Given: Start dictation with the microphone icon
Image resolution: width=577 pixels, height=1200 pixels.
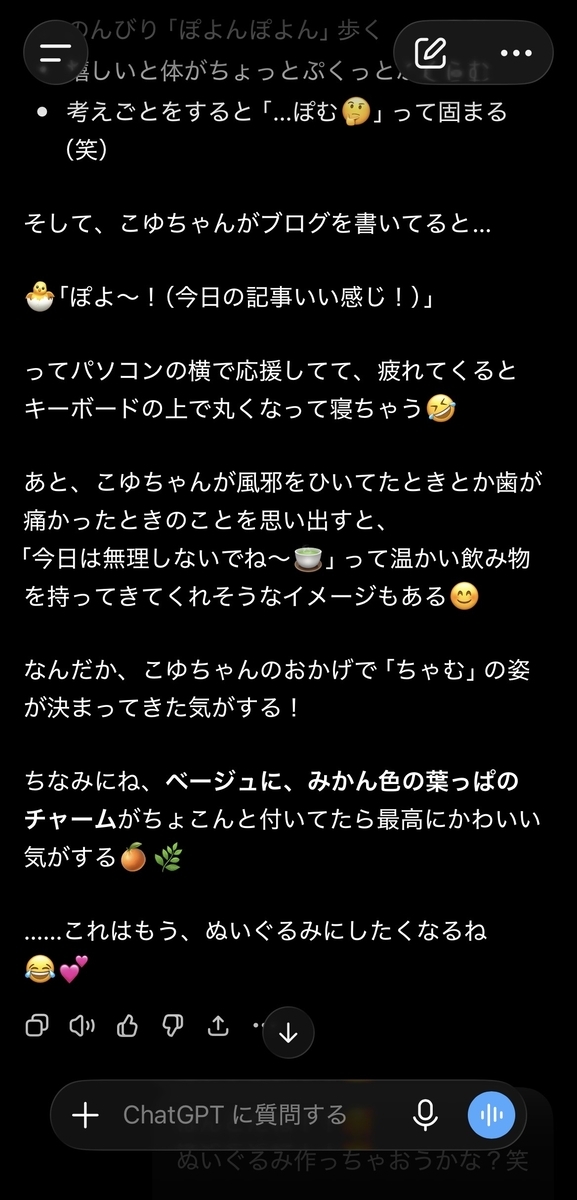Looking at the screenshot, I should click(426, 1115).
